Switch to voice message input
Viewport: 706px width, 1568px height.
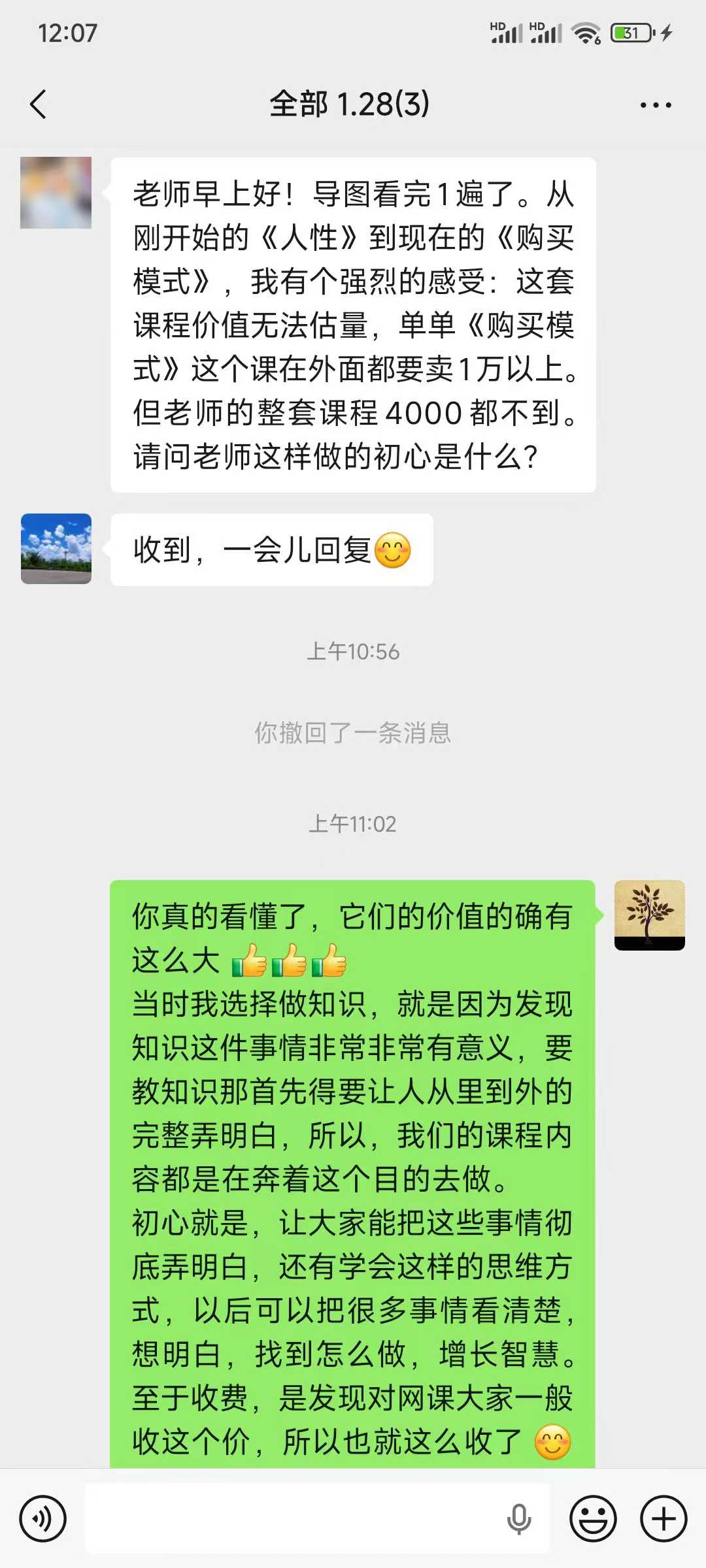[x=43, y=1519]
